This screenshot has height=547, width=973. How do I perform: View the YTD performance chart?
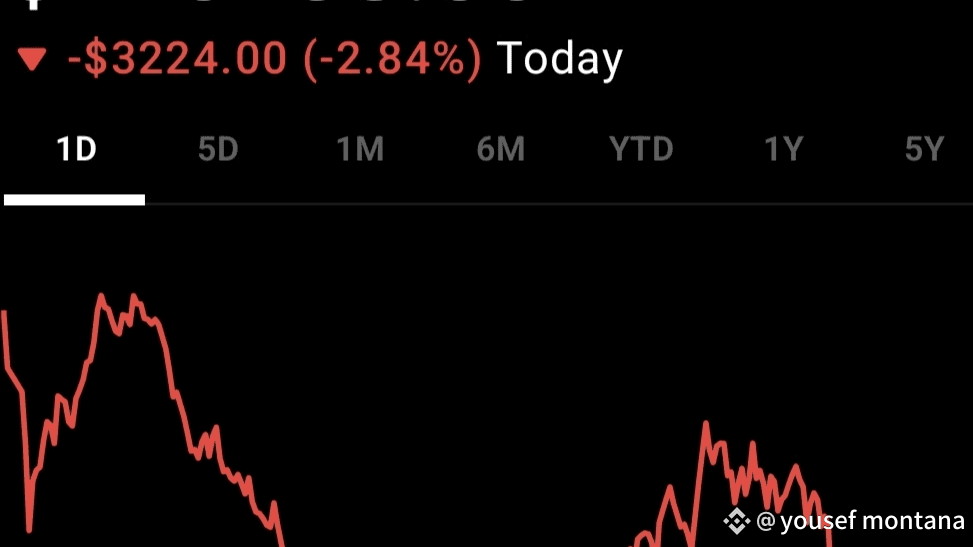[641, 150]
